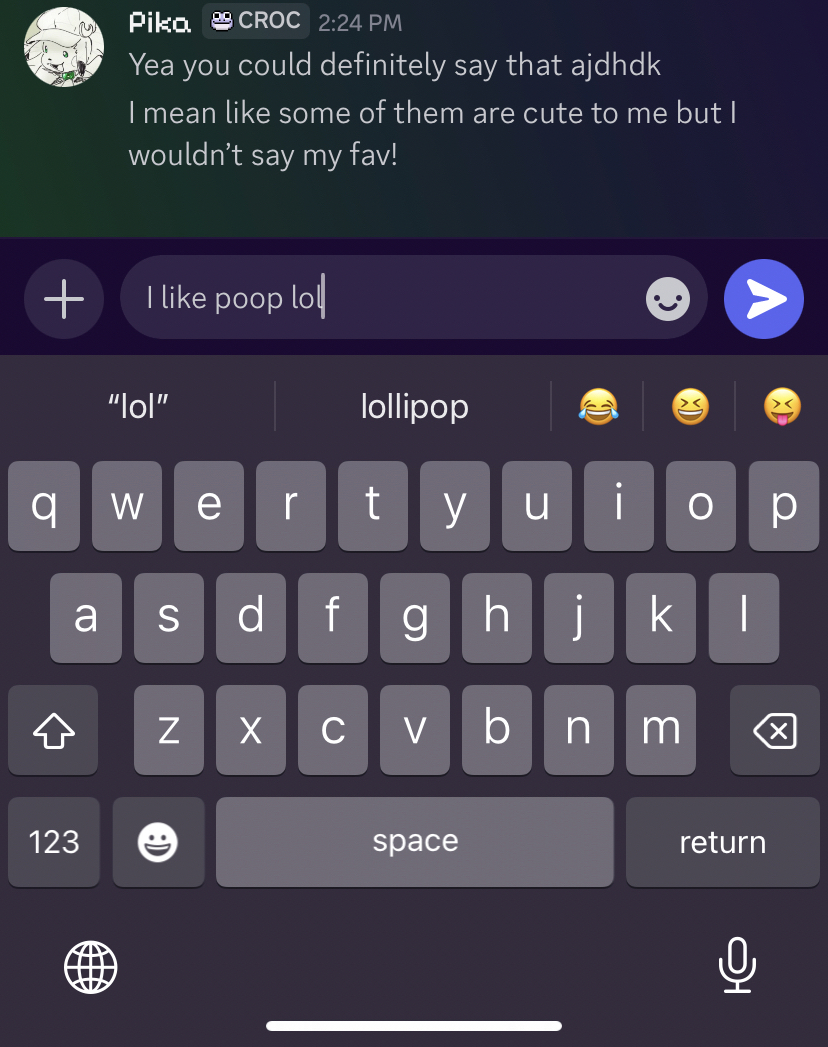The width and height of the screenshot is (828, 1047).
Task: Change keyboard language with globe icon
Action: pos(91,966)
